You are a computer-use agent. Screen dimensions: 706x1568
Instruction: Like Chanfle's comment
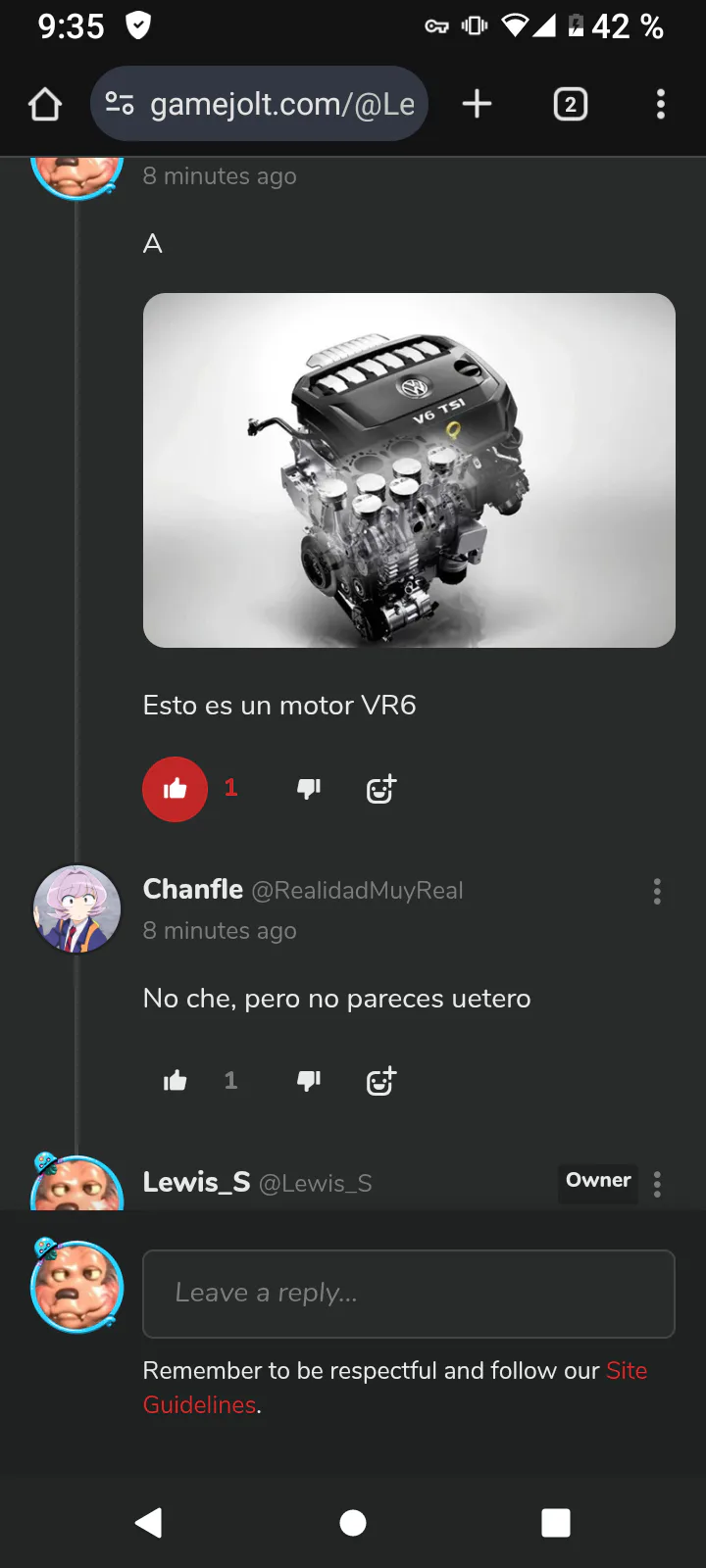(x=176, y=1081)
